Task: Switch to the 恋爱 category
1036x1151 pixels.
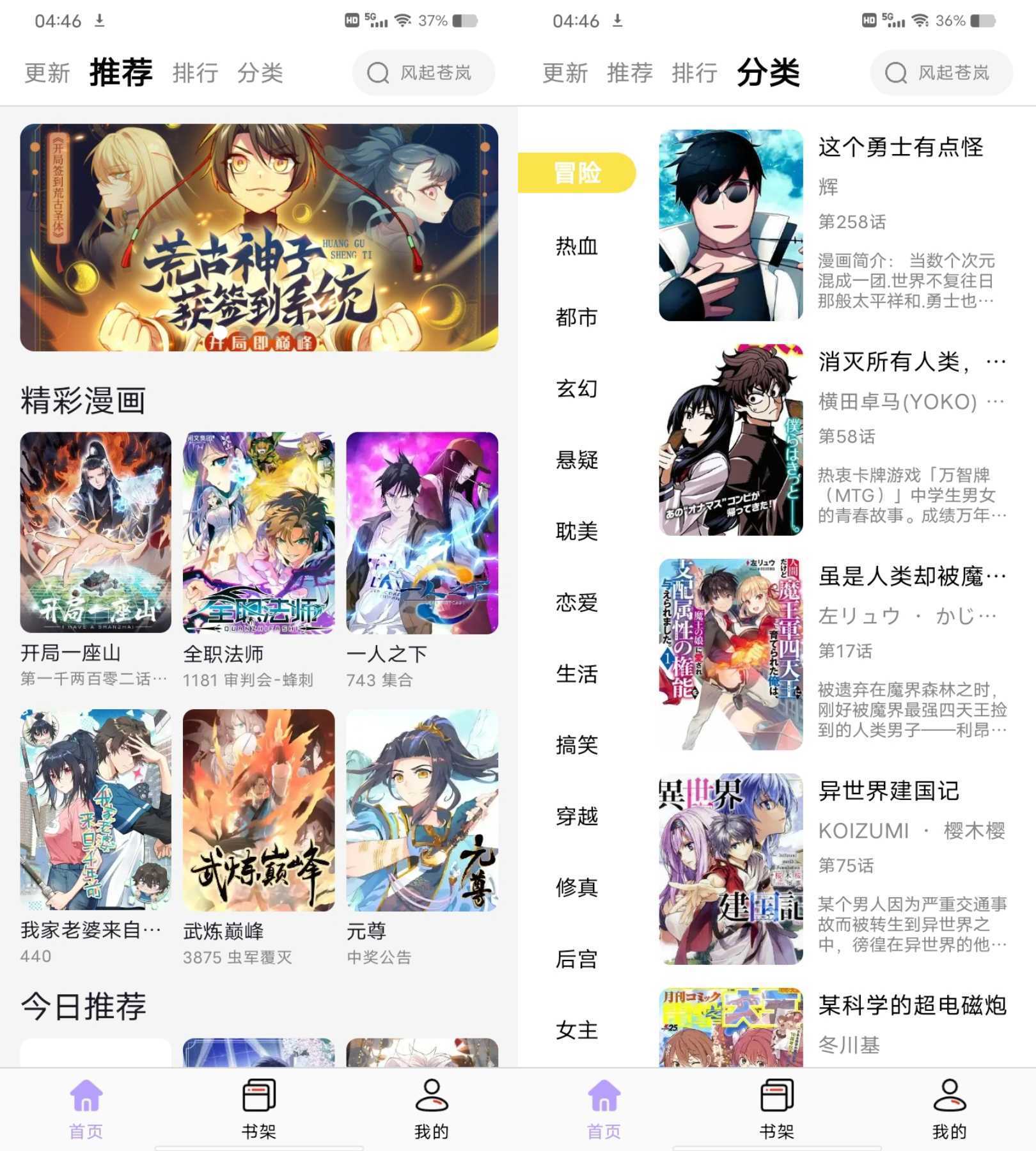Action: pos(576,602)
